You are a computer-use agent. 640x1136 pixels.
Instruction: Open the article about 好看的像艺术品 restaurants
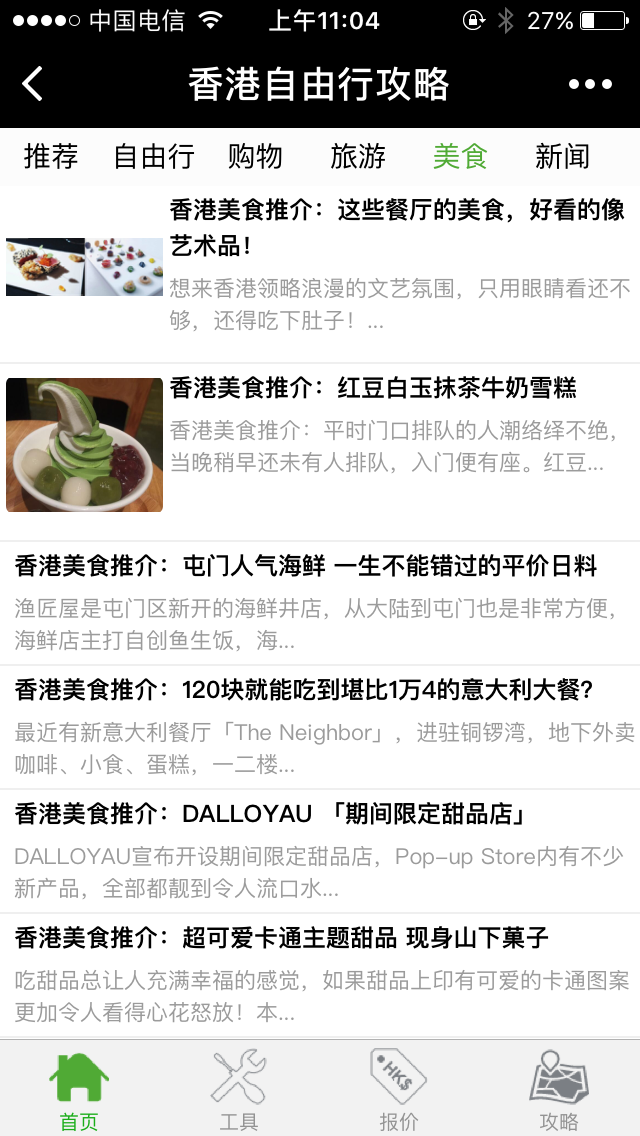[397, 227]
